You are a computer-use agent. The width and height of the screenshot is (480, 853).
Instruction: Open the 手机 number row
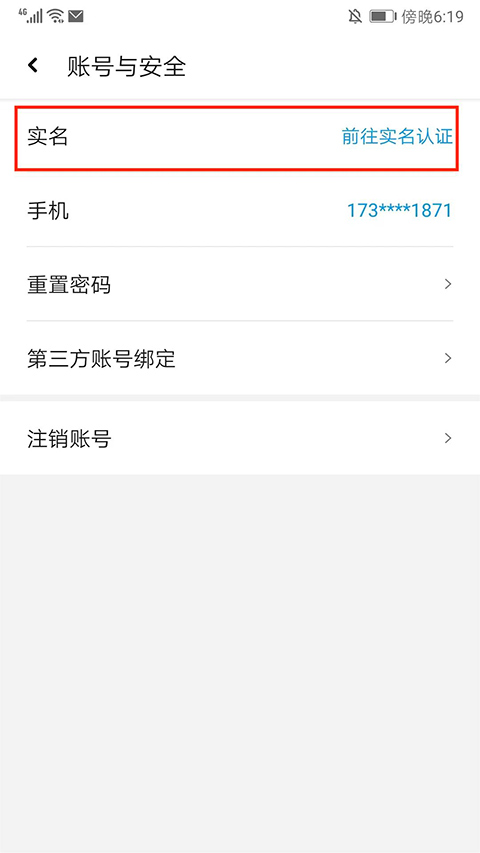(x=240, y=211)
